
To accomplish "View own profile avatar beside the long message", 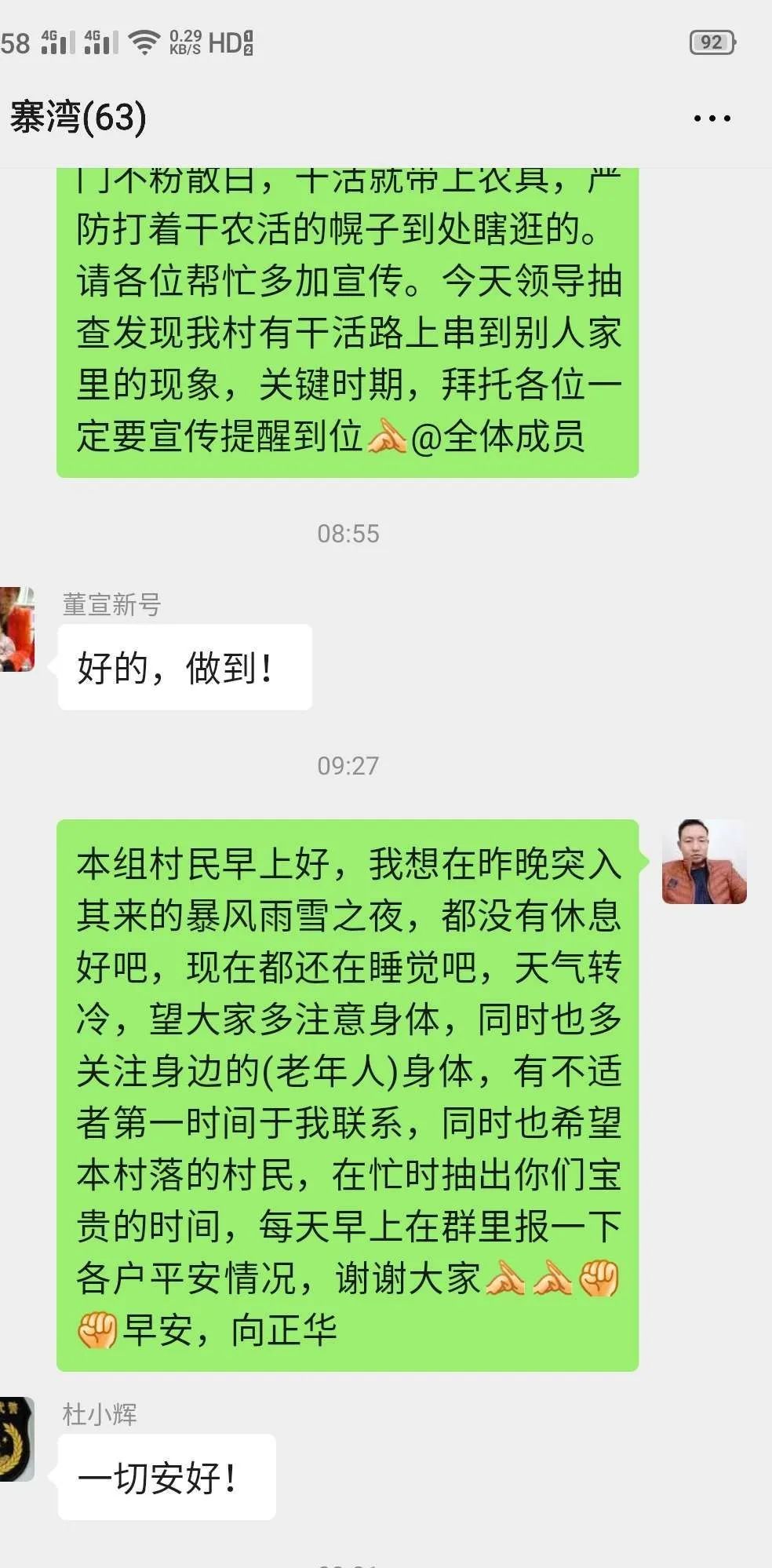I will click(x=704, y=862).
